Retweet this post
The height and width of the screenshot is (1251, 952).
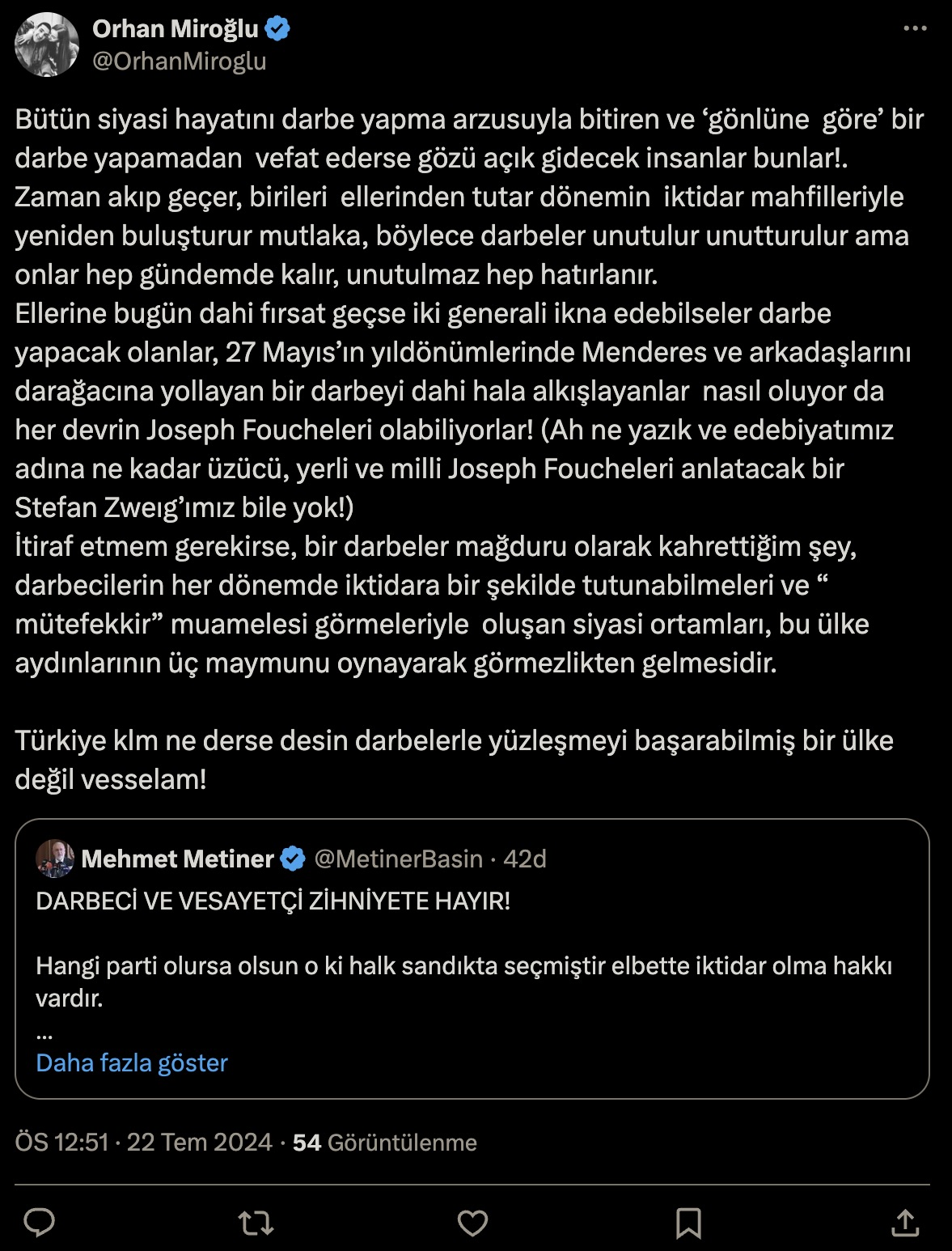pos(256,1223)
